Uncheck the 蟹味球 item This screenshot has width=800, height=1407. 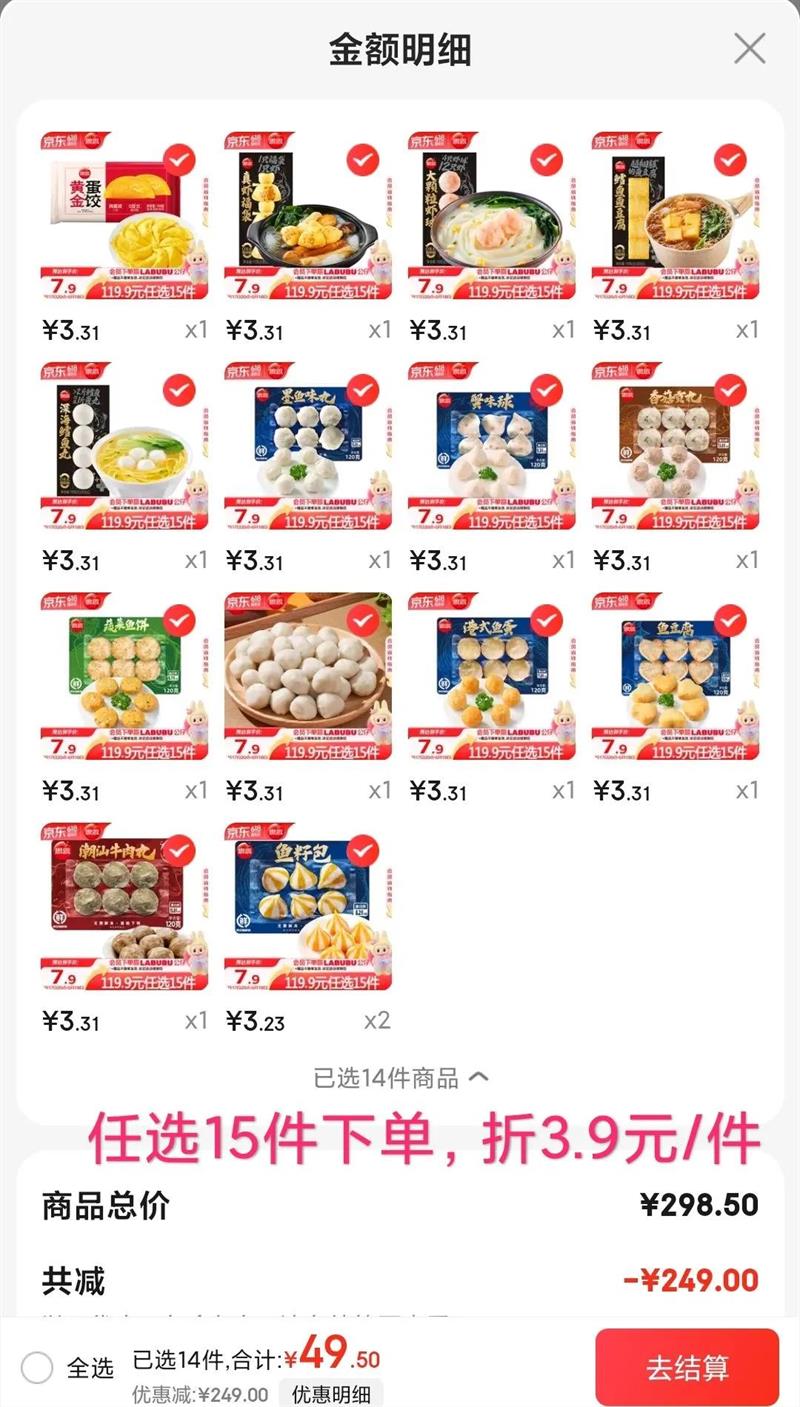coord(546,389)
